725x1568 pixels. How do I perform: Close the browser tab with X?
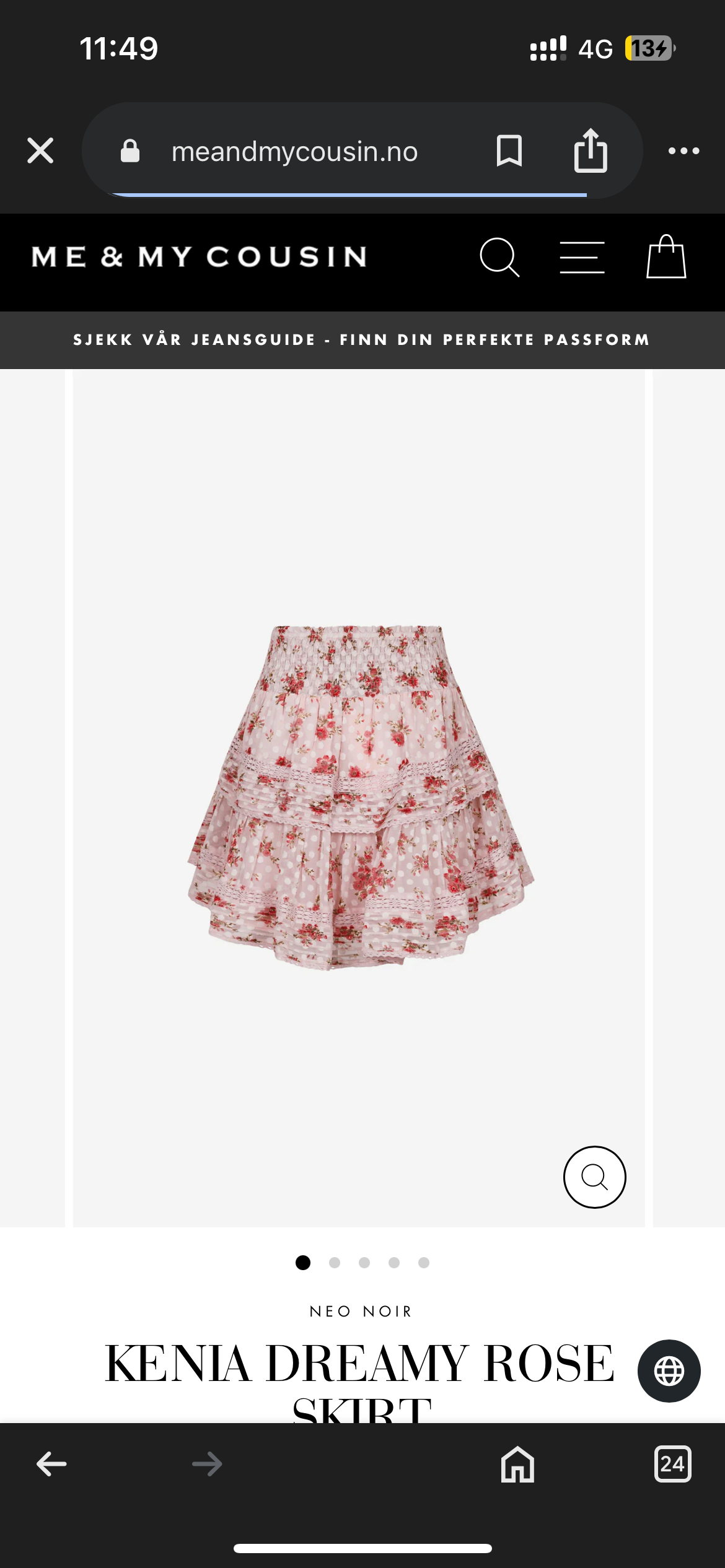pyautogui.click(x=40, y=150)
